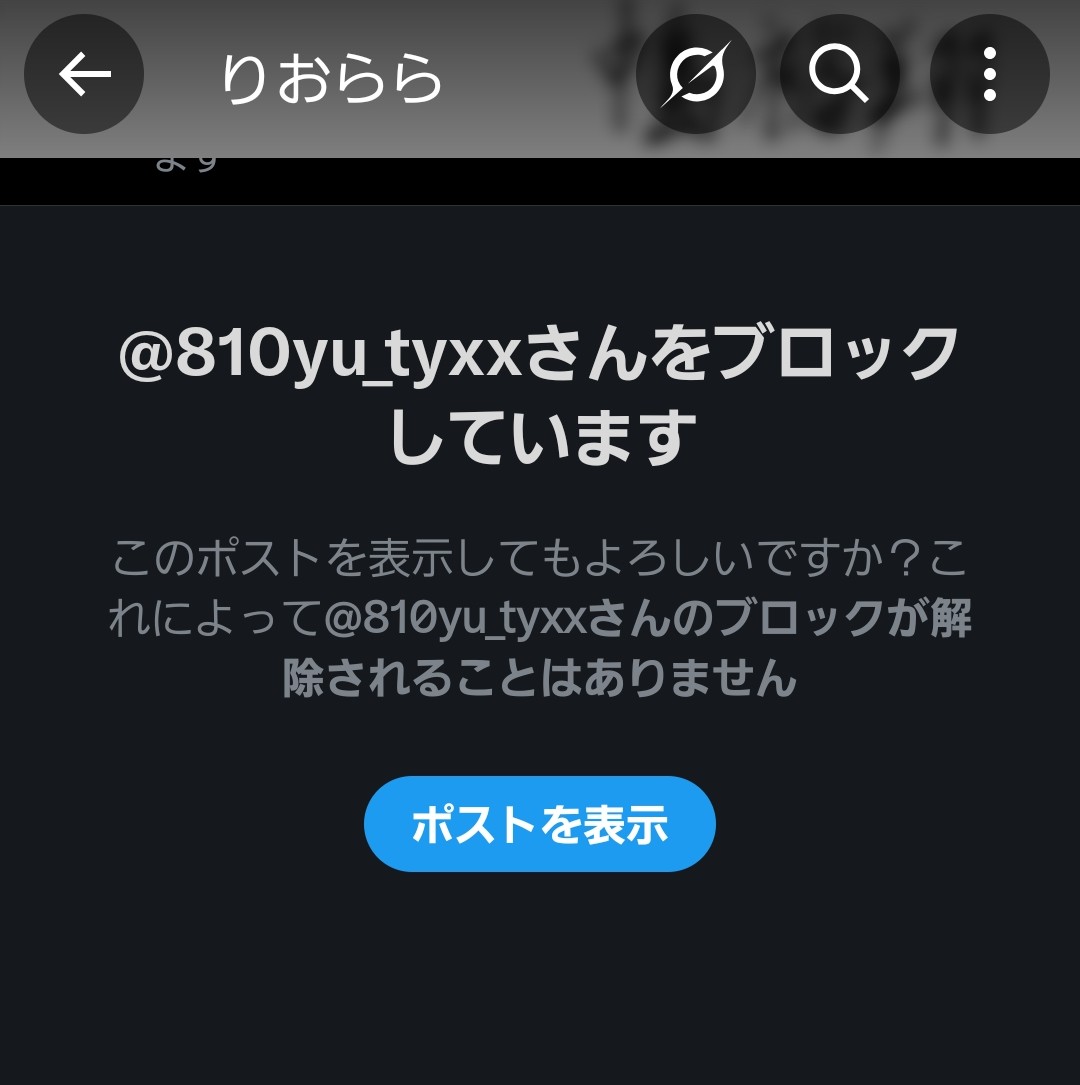
Task: Go back from りおらら's profile
Action: (x=84, y=75)
